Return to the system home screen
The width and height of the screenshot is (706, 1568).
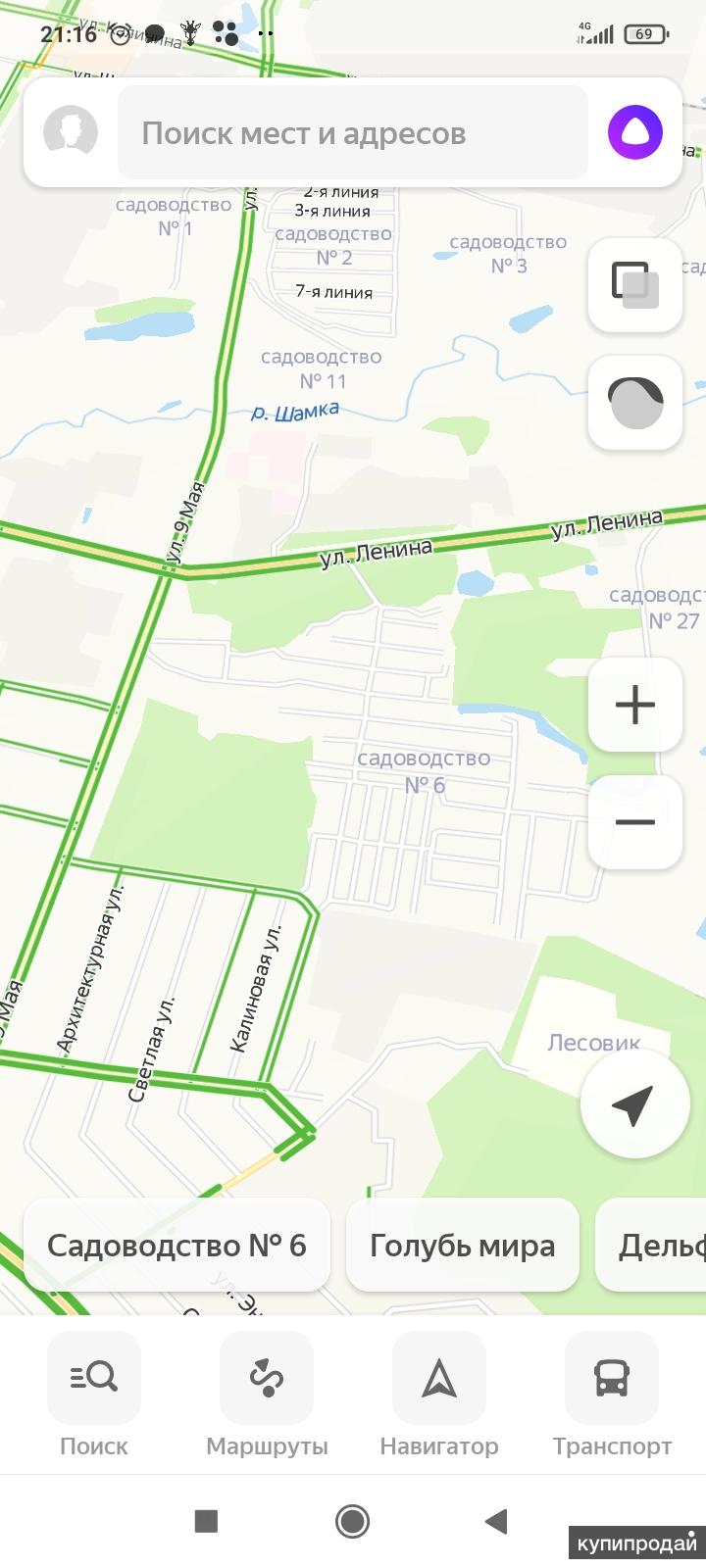(x=352, y=1521)
